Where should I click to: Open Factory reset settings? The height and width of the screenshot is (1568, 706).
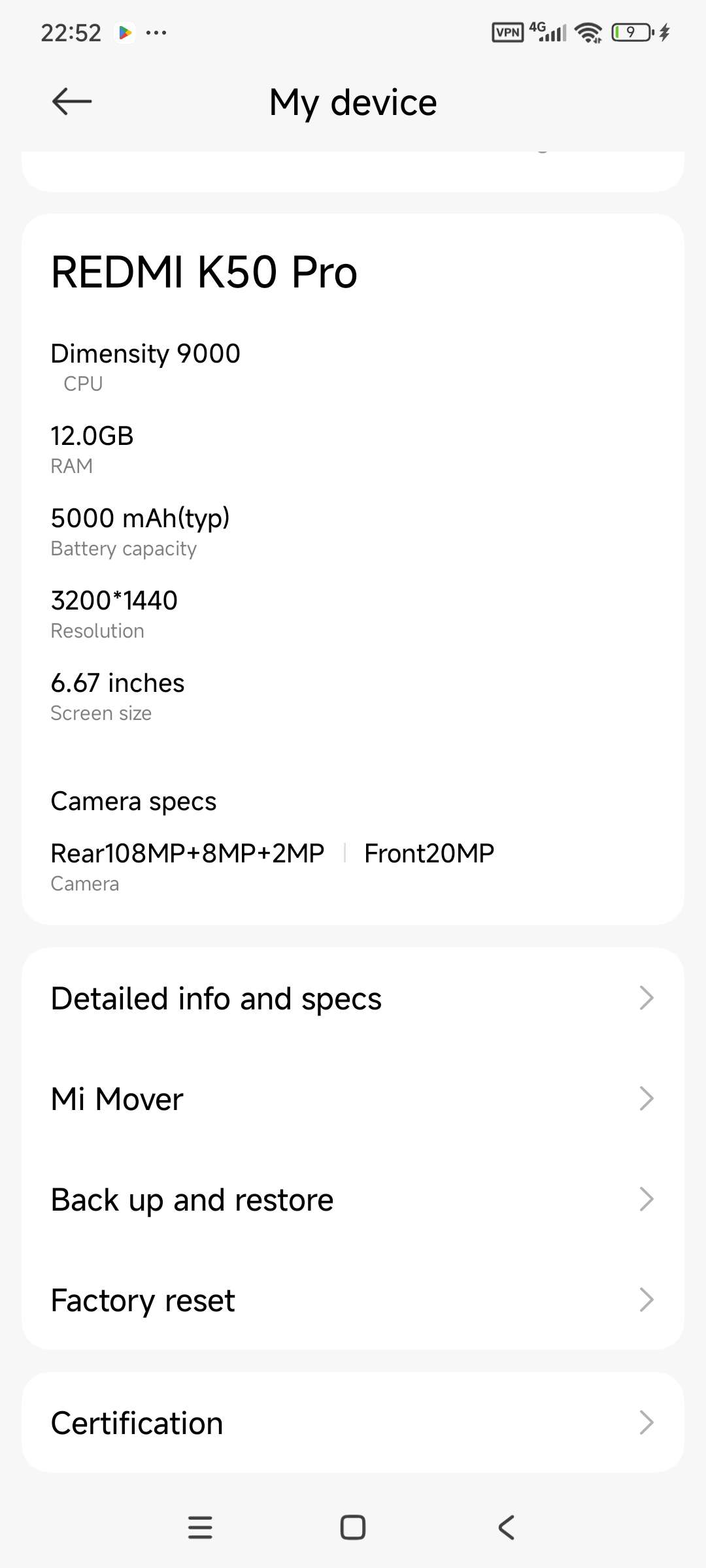point(353,1300)
